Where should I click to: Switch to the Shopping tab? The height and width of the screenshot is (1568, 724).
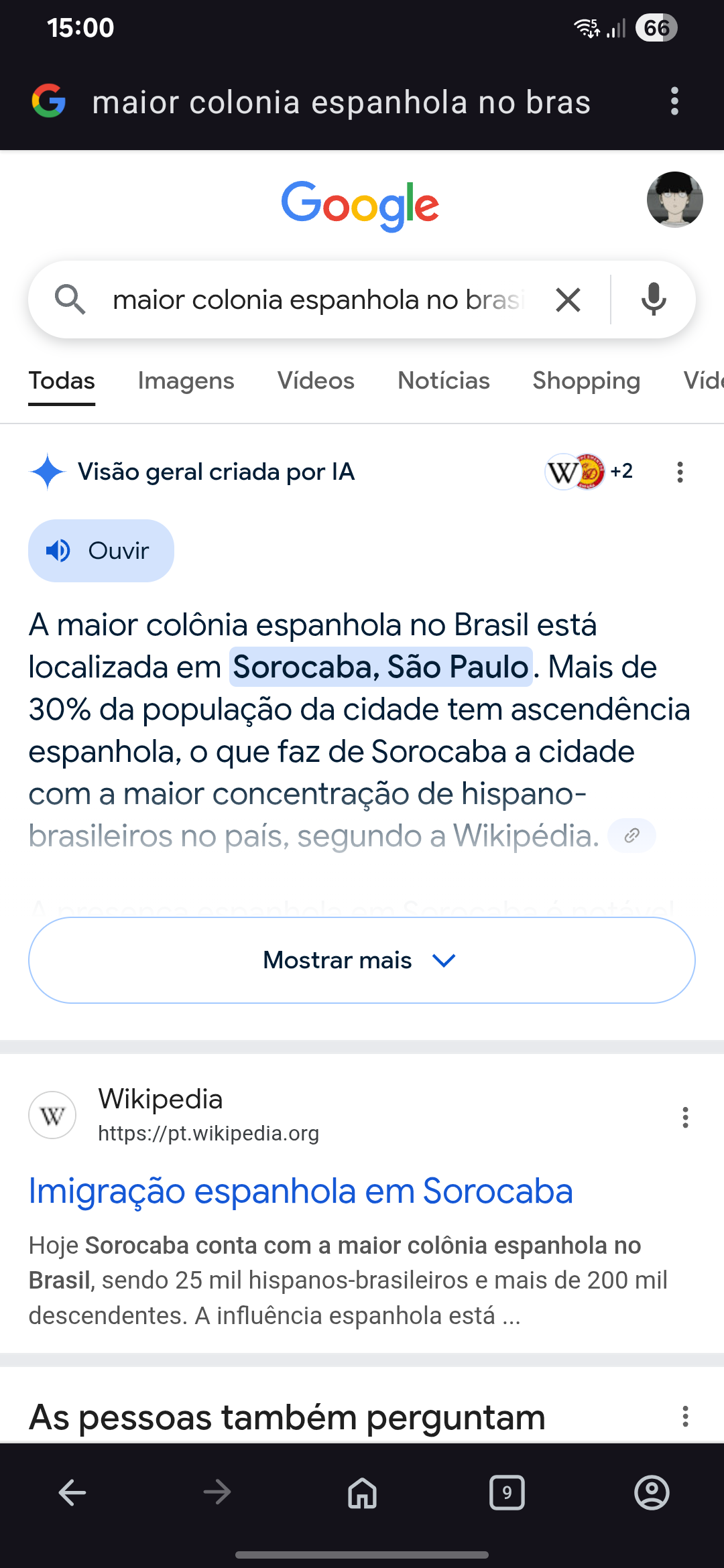[587, 381]
